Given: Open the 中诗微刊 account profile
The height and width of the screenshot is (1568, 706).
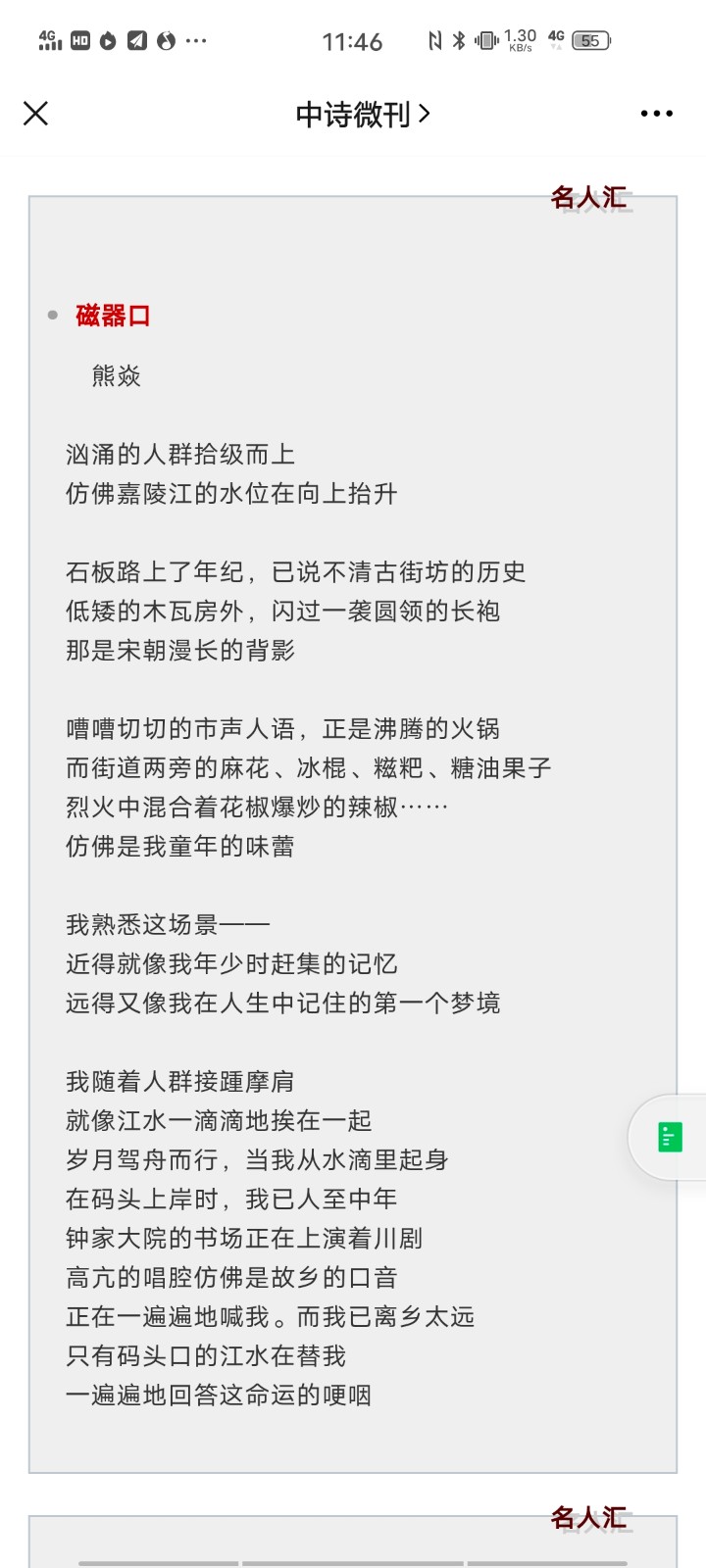Looking at the screenshot, I should pyautogui.click(x=362, y=115).
